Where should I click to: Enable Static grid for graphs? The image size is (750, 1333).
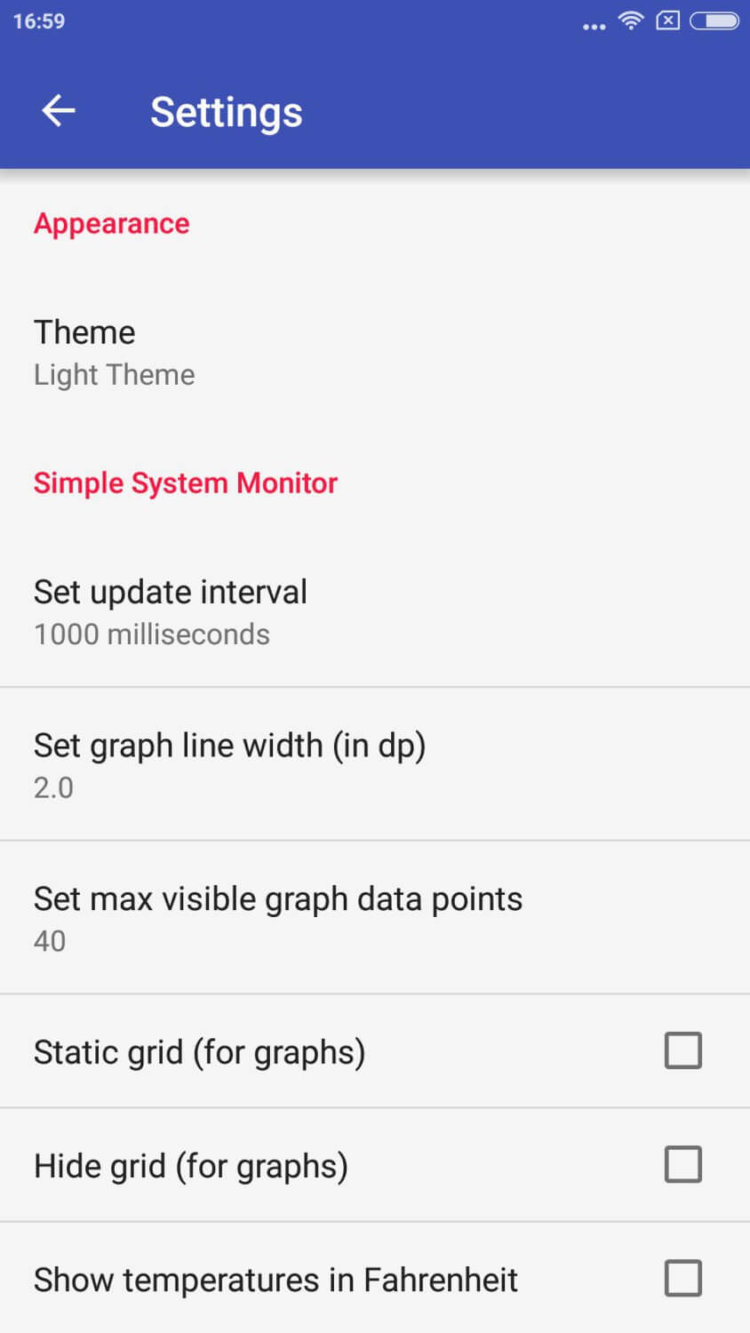tap(684, 1050)
